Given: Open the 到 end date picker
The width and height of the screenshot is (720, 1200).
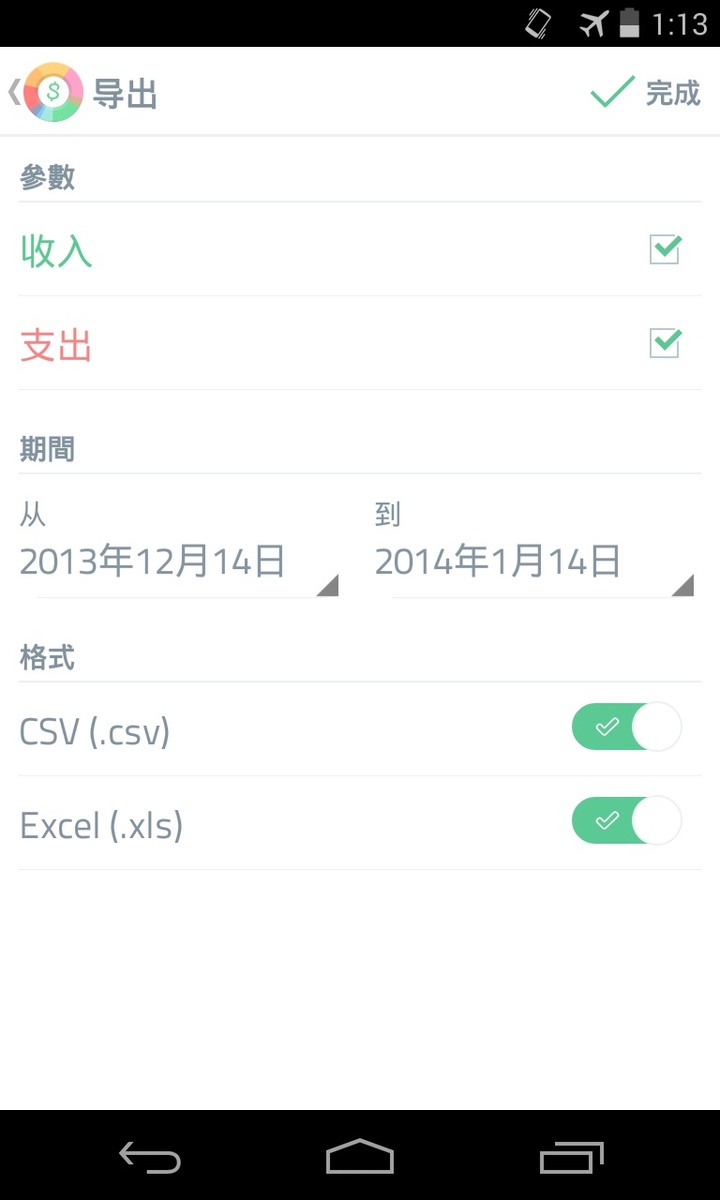Looking at the screenshot, I should (x=533, y=563).
